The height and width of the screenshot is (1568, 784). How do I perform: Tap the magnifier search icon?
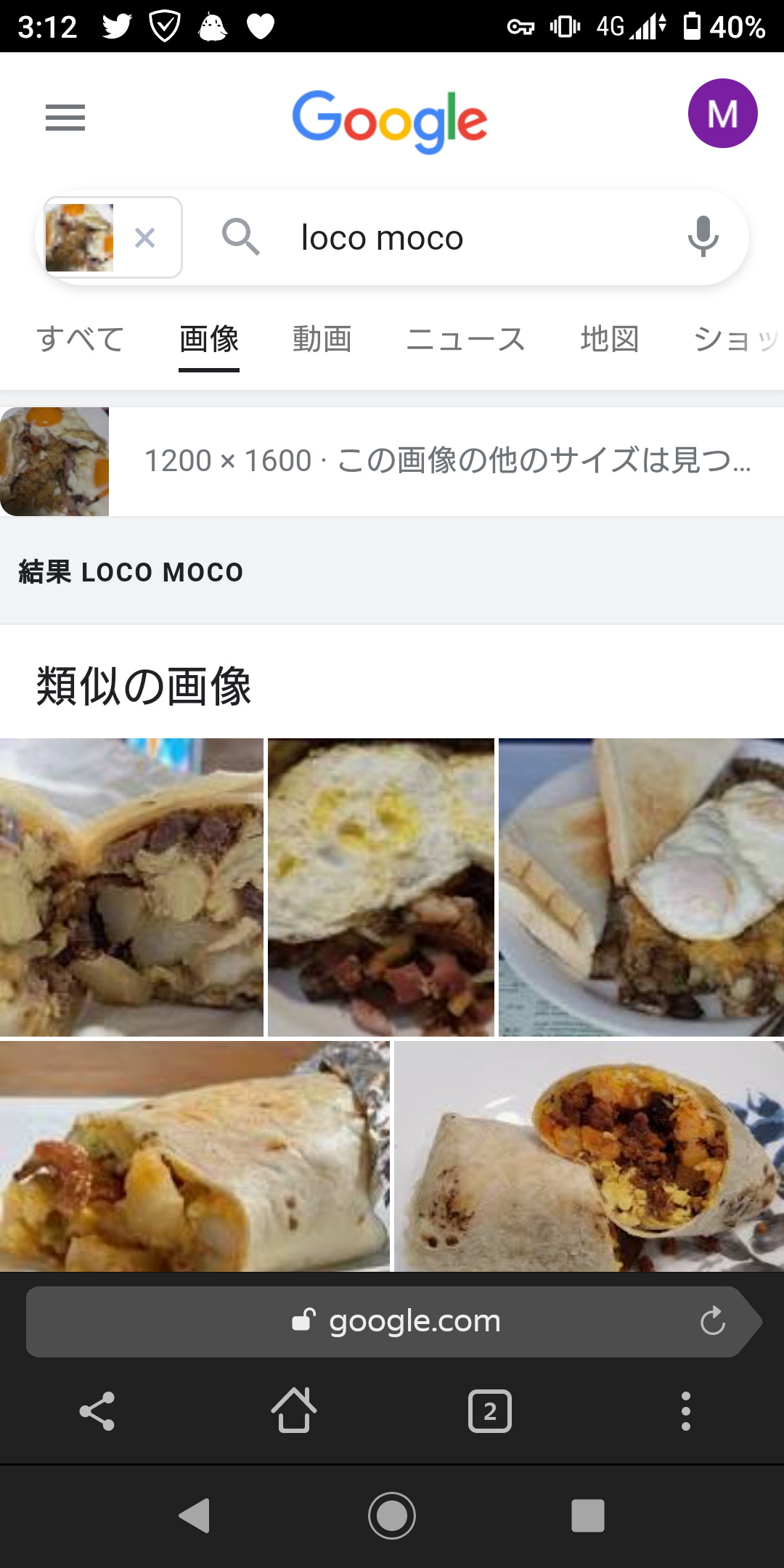click(240, 237)
